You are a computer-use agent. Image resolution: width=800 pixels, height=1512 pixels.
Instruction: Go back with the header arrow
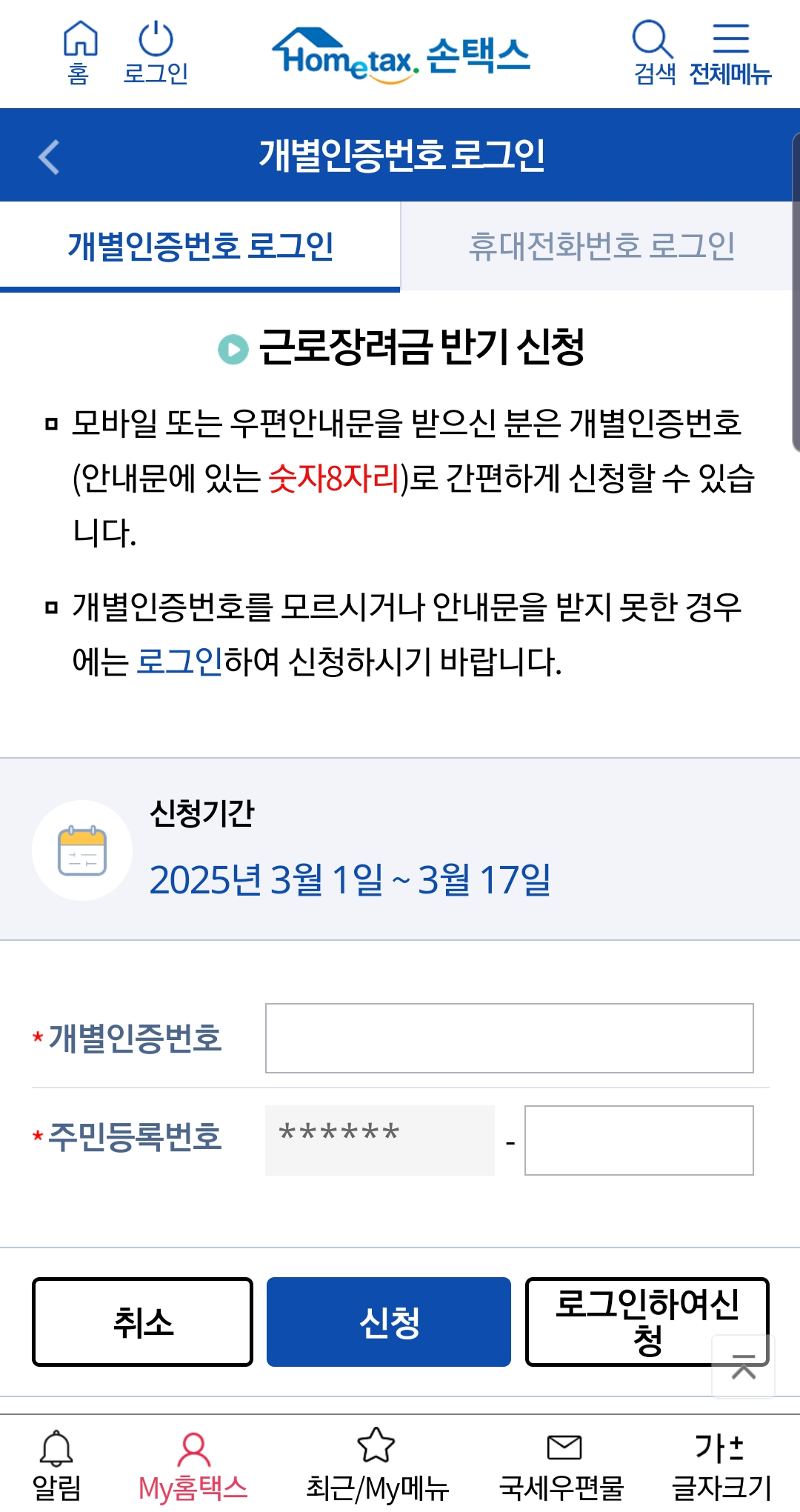[49, 156]
